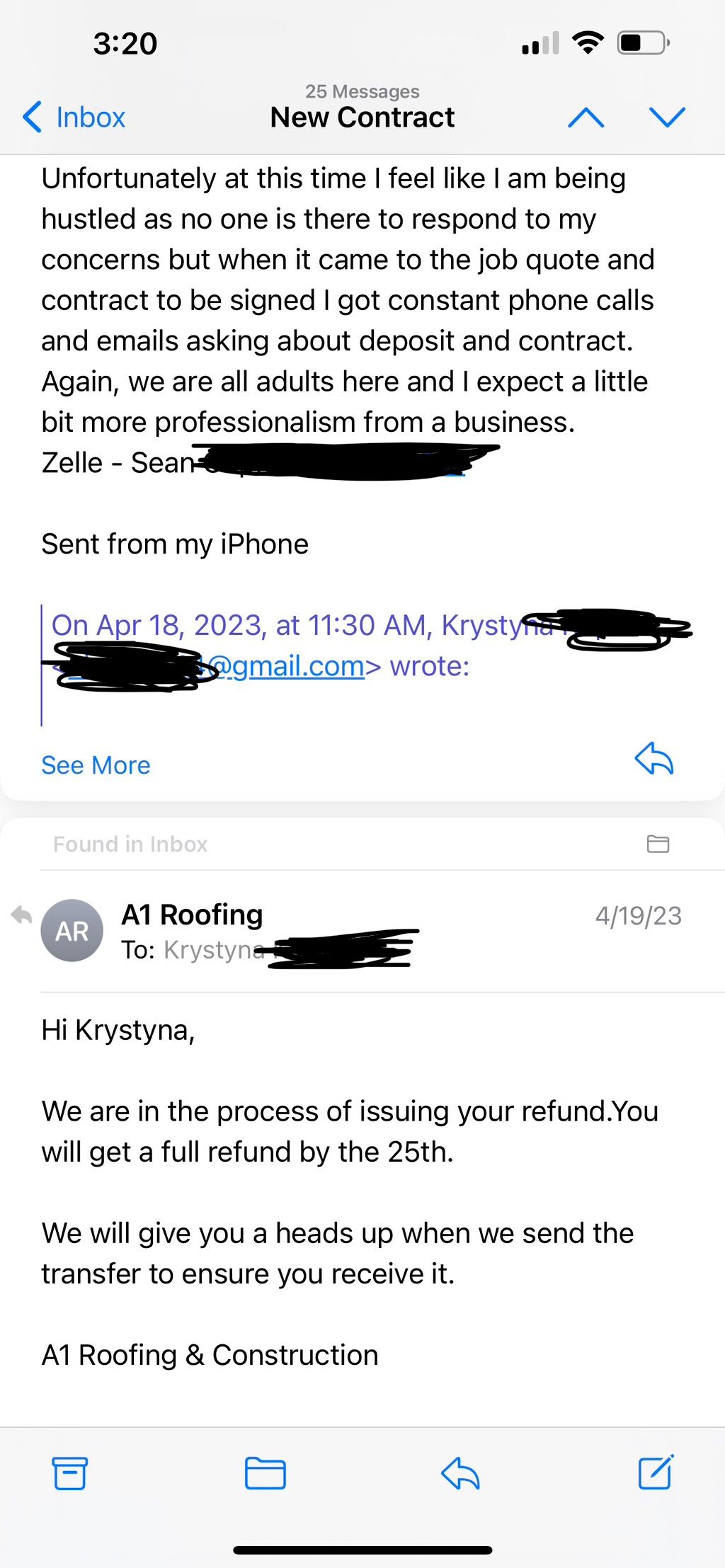View A1 Roofing sender details
This screenshot has width=725, height=1568.
(192, 915)
